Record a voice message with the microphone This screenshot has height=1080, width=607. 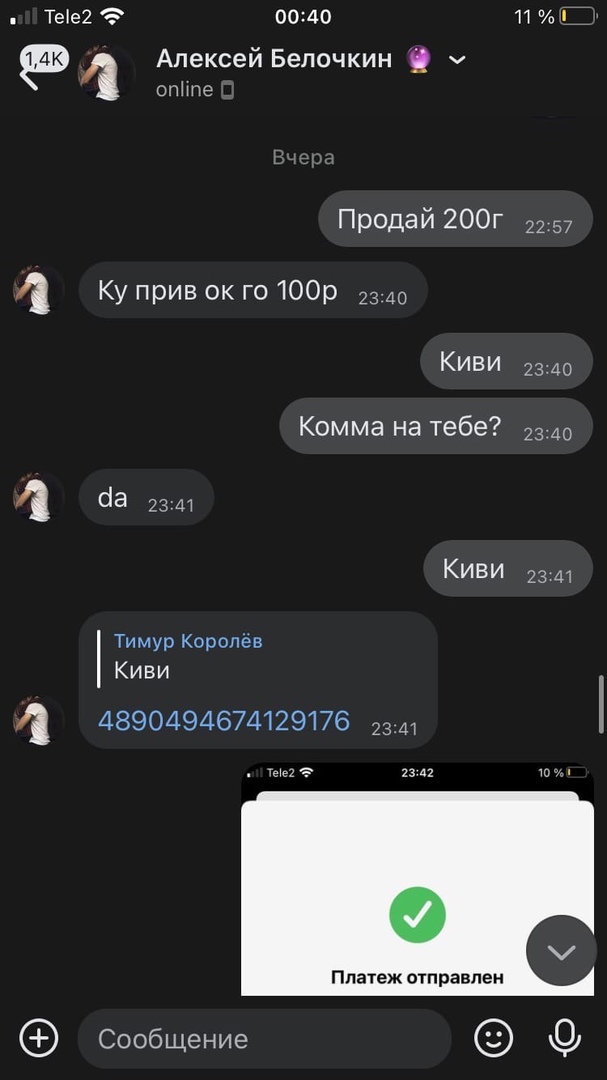[565, 1038]
